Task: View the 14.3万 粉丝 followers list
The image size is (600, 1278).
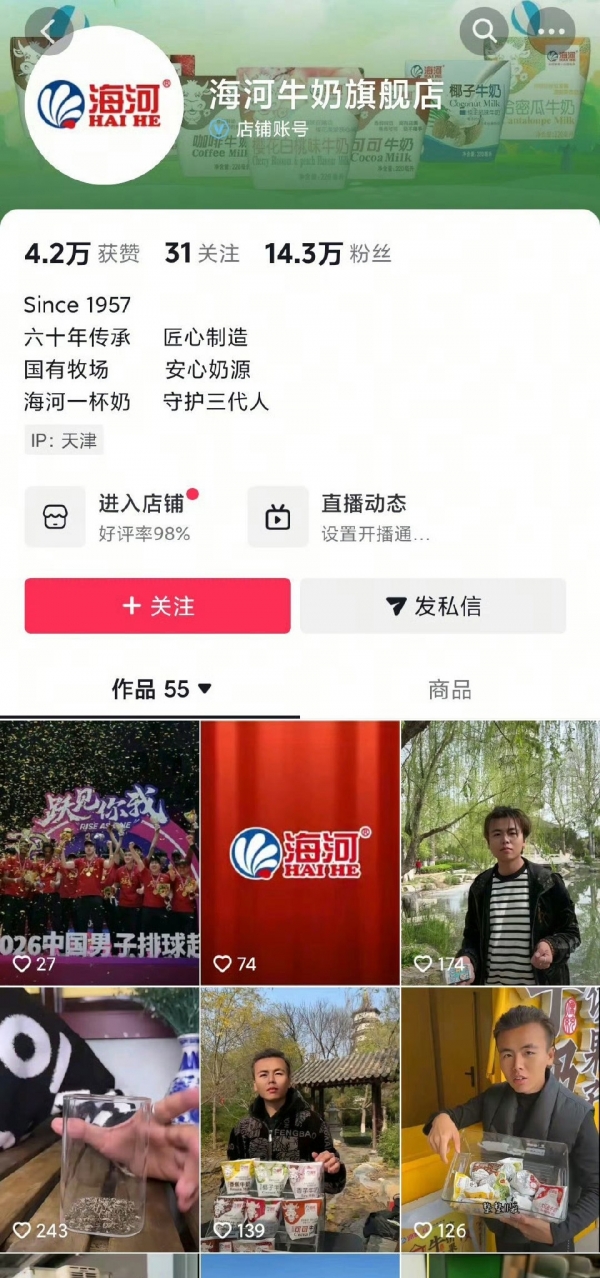Action: 327,254
